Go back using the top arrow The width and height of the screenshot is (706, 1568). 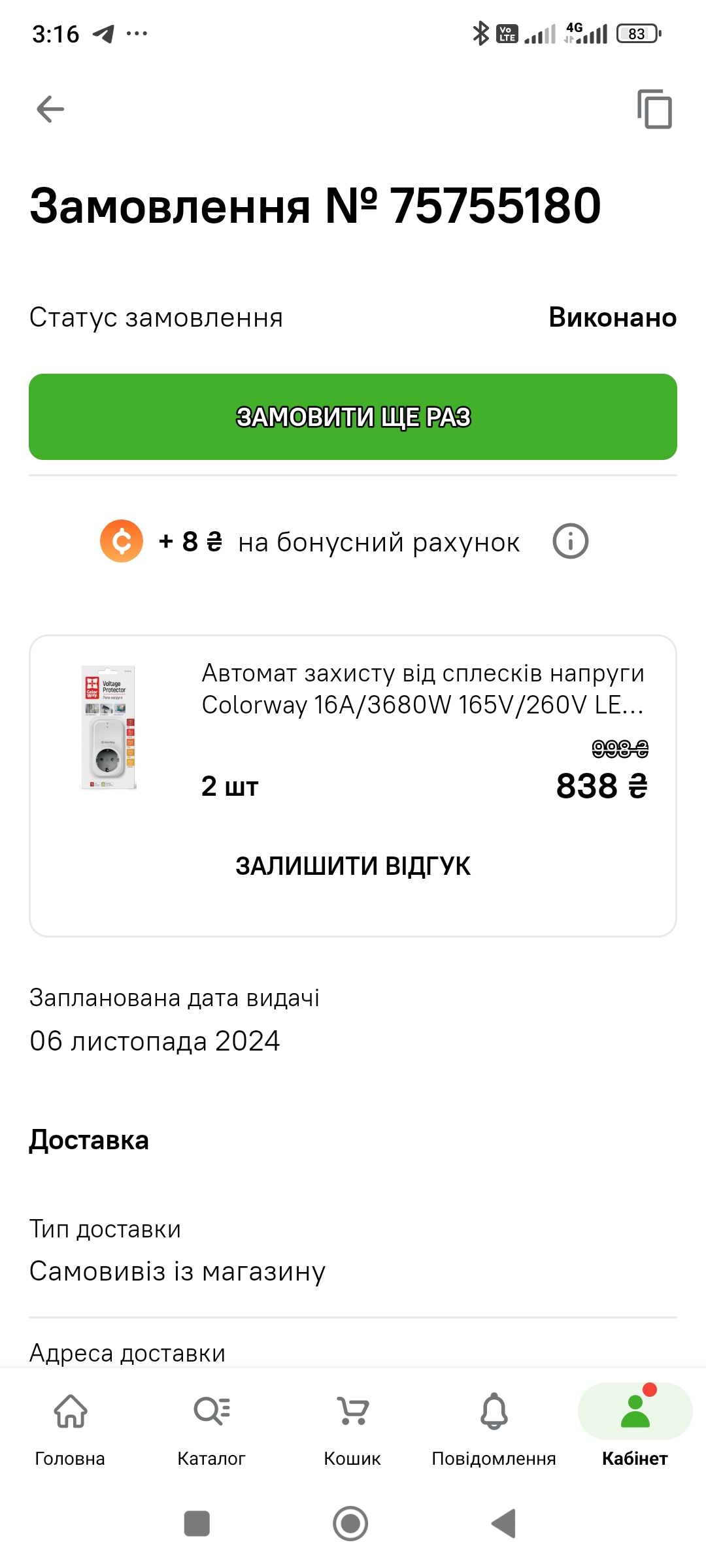click(x=50, y=109)
